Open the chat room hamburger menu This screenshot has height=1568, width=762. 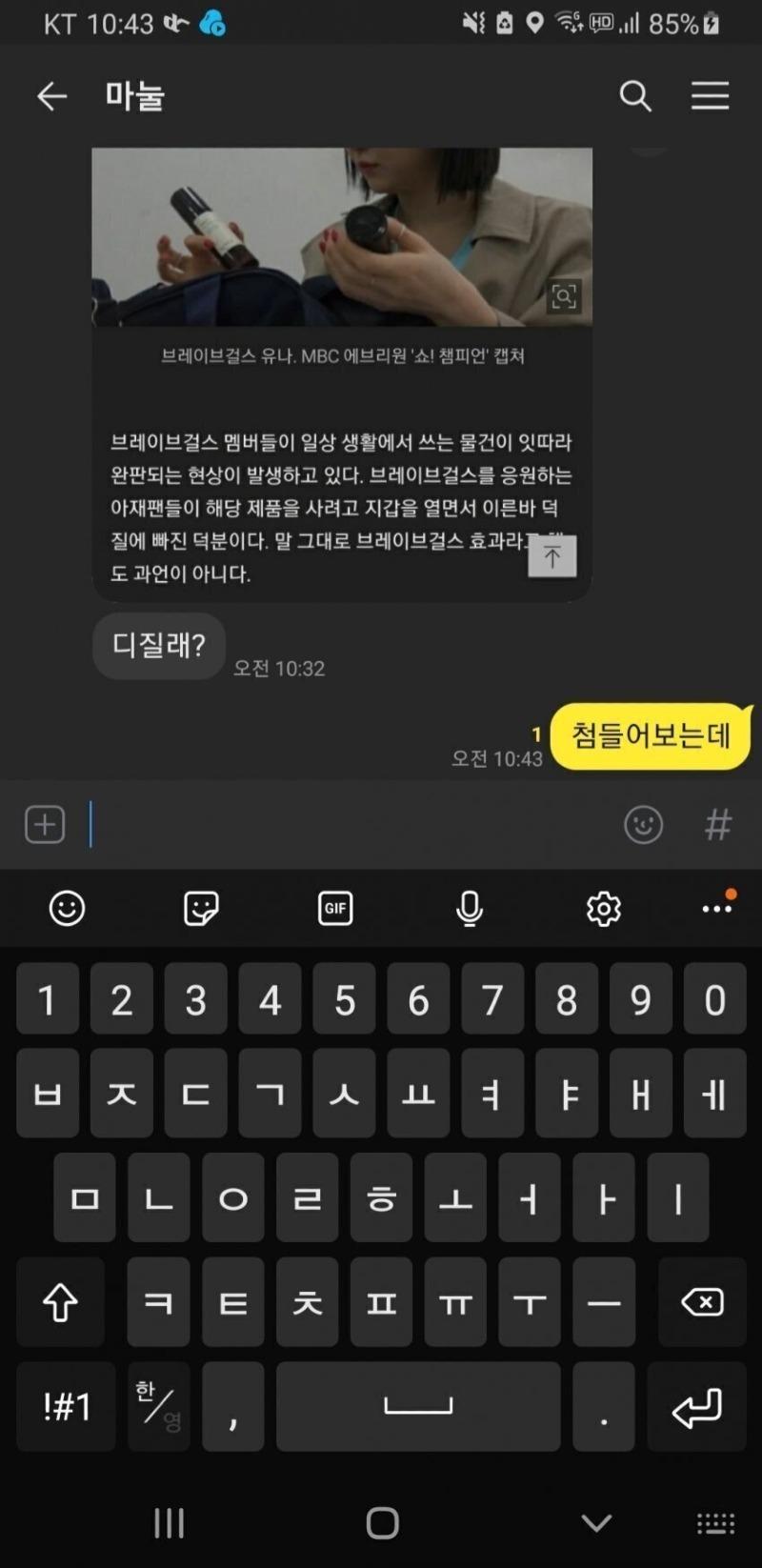coord(710,96)
